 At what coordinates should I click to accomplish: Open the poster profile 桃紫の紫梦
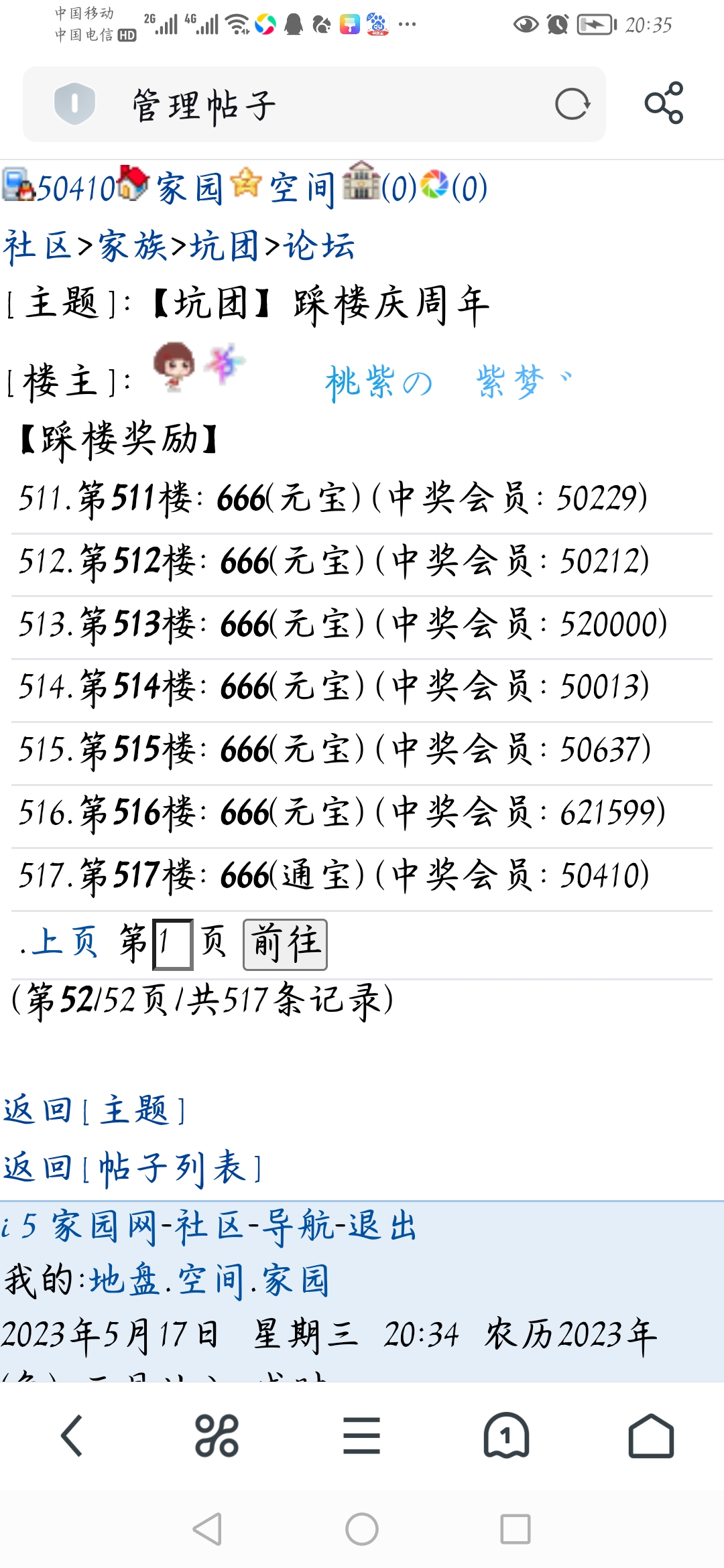pos(448,383)
